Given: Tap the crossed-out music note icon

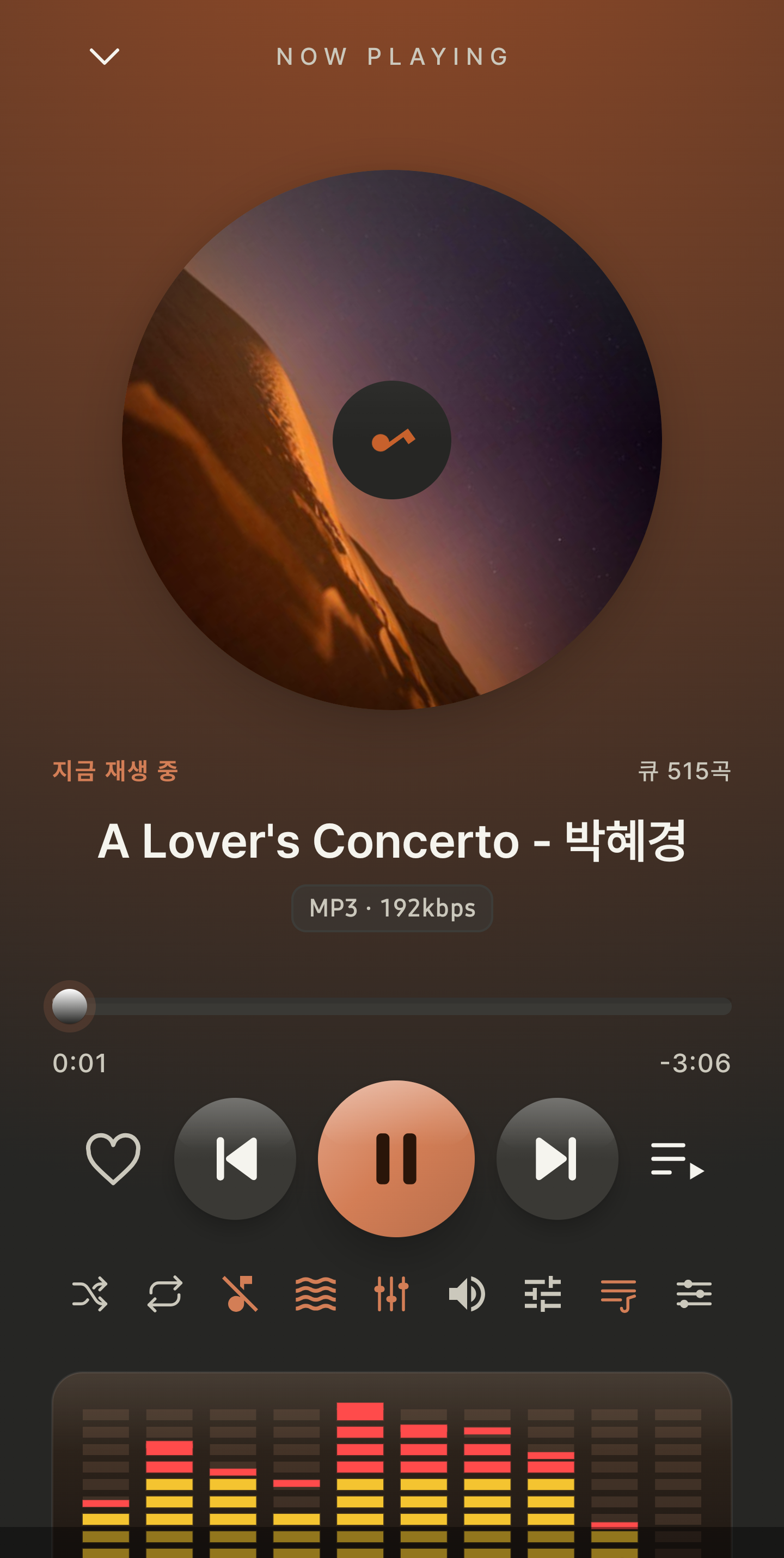Looking at the screenshot, I should [240, 1294].
